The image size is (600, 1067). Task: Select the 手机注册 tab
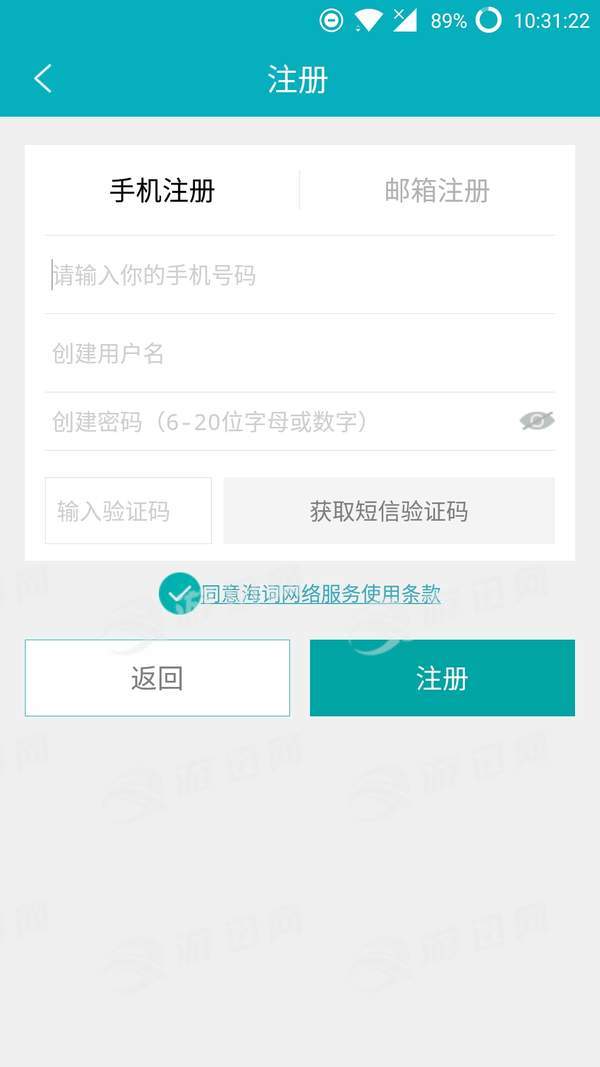162,190
